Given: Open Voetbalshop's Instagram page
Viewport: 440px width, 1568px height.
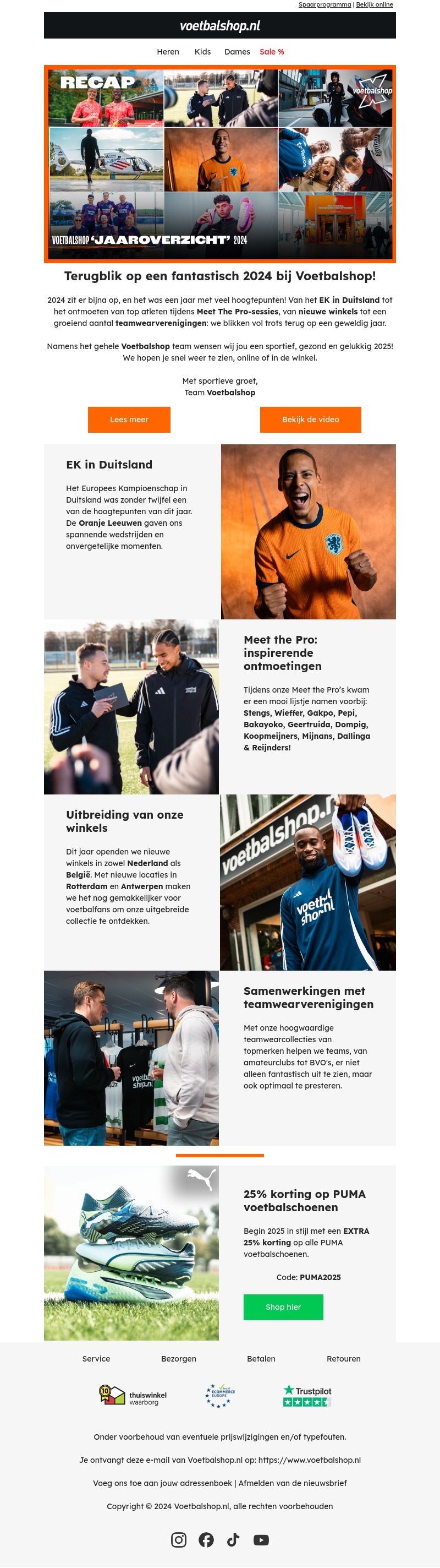Looking at the screenshot, I should (179, 1539).
